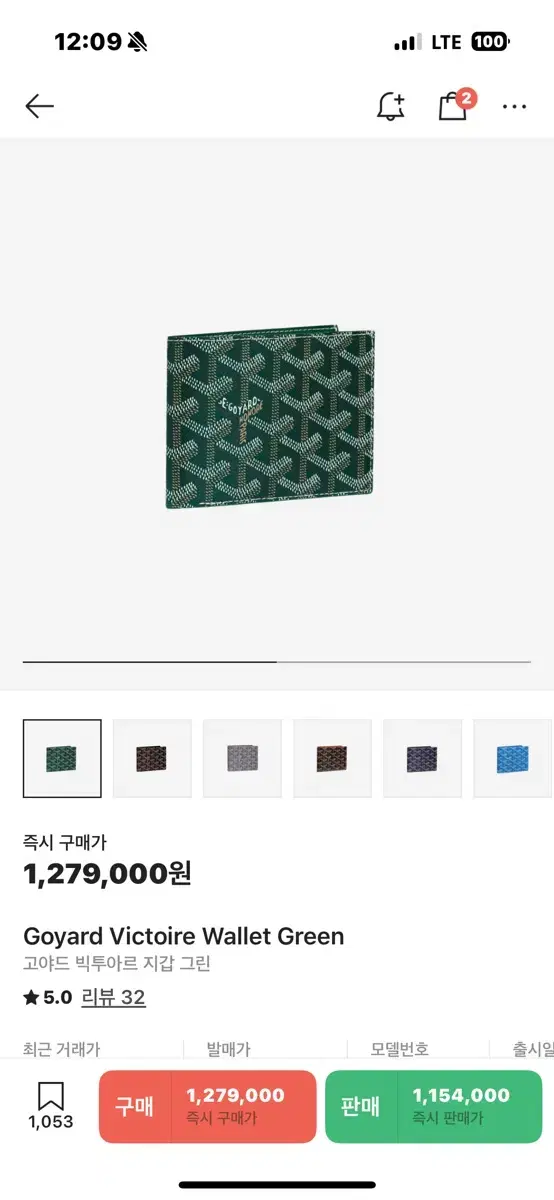Open the 리뷰 32 reviews link
Image resolution: width=554 pixels, height=1200 pixels.
click(x=113, y=997)
